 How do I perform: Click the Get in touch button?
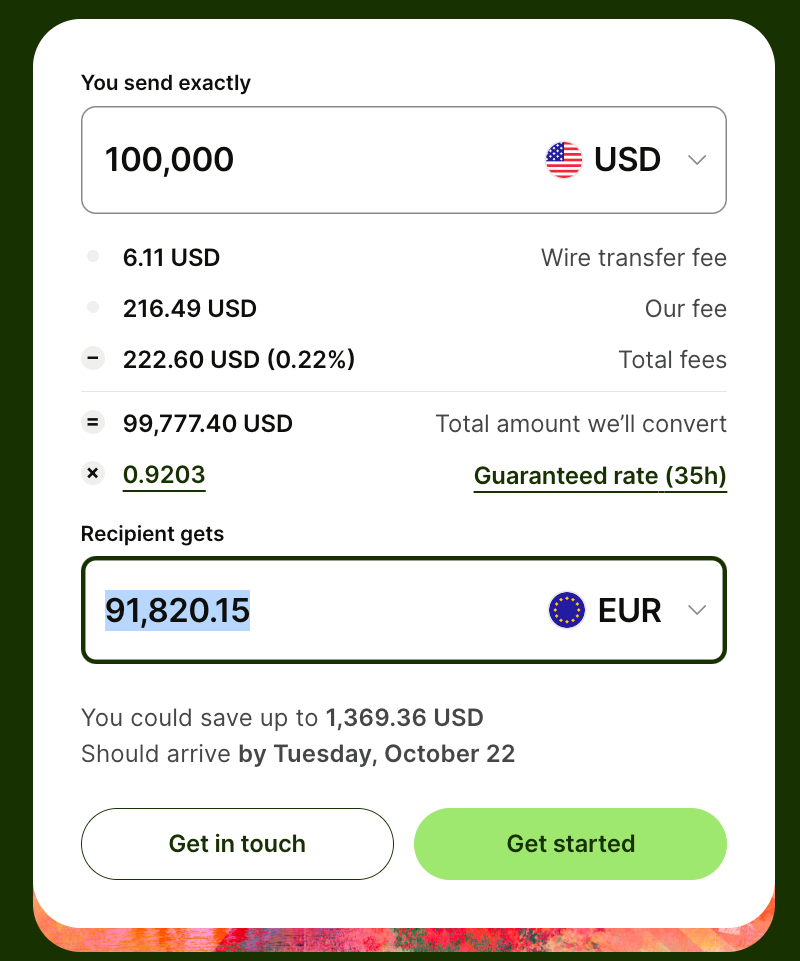pyautogui.click(x=237, y=843)
